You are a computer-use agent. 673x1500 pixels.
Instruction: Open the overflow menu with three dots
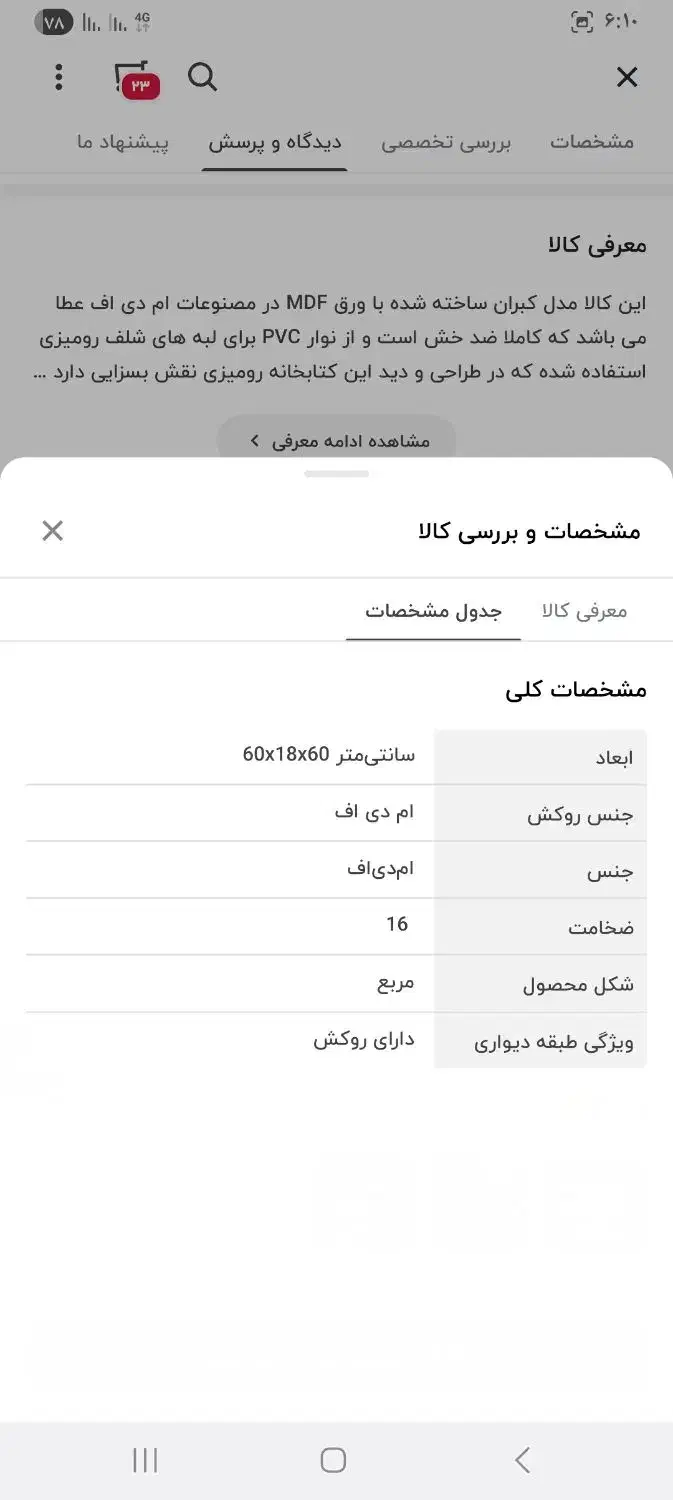[59, 77]
